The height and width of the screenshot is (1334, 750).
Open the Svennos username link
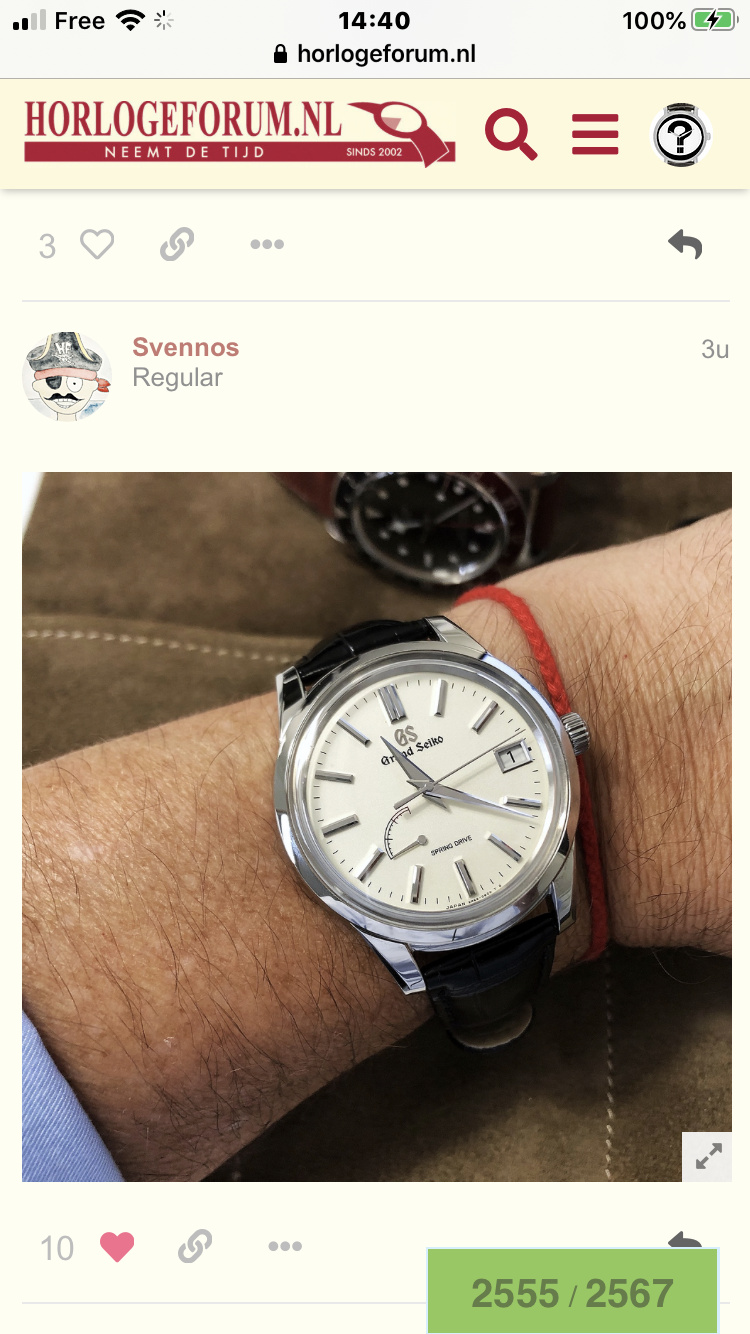point(186,347)
